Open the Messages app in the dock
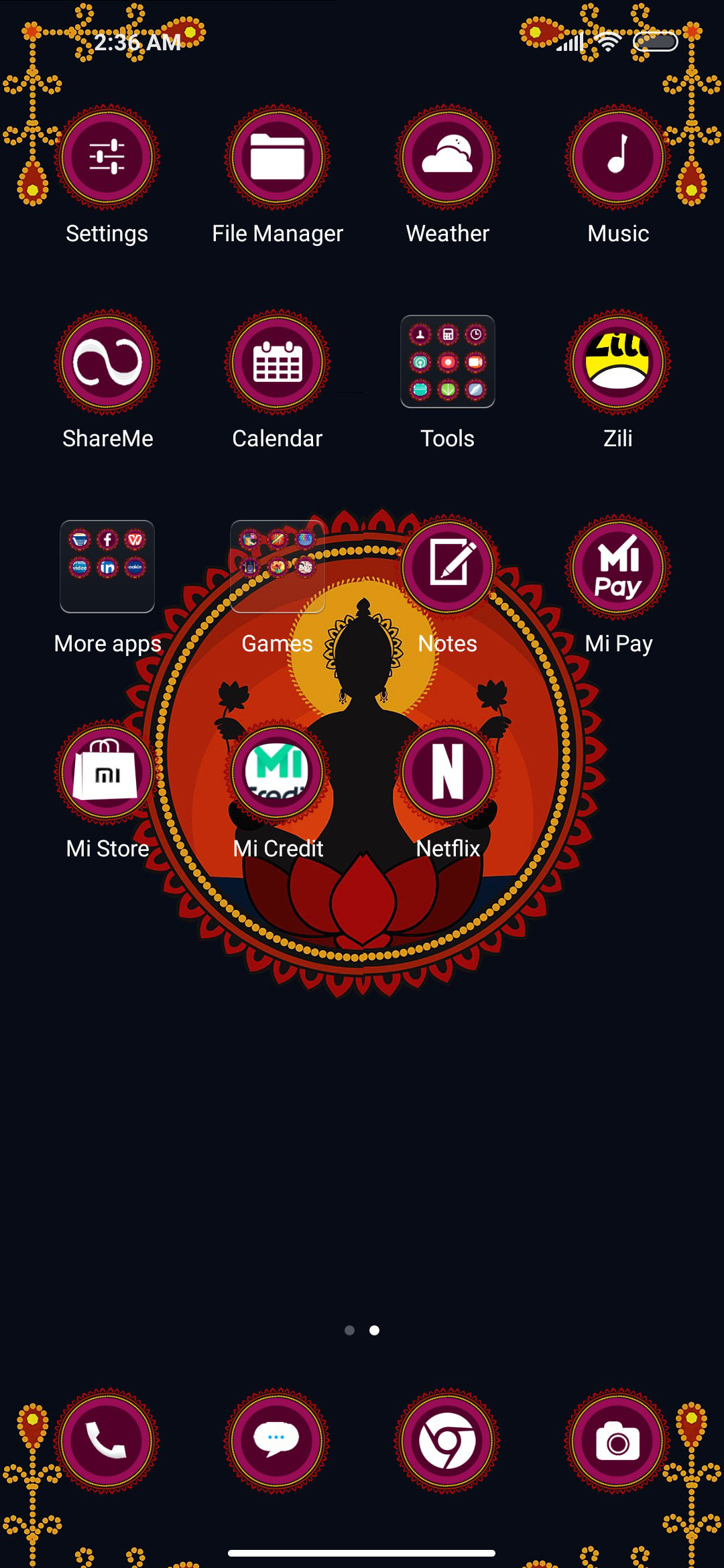The width and height of the screenshot is (724, 1568). pyautogui.click(x=278, y=1441)
